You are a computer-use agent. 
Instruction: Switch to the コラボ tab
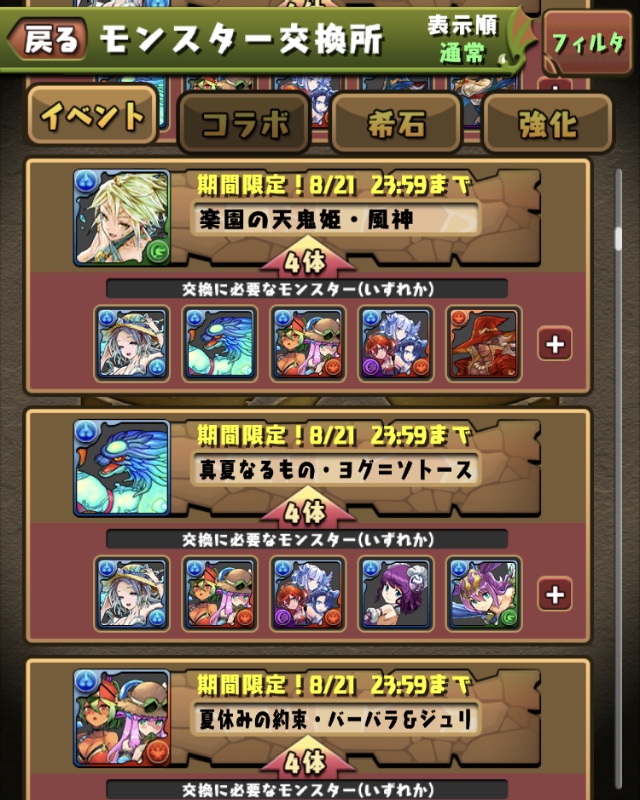click(x=246, y=125)
